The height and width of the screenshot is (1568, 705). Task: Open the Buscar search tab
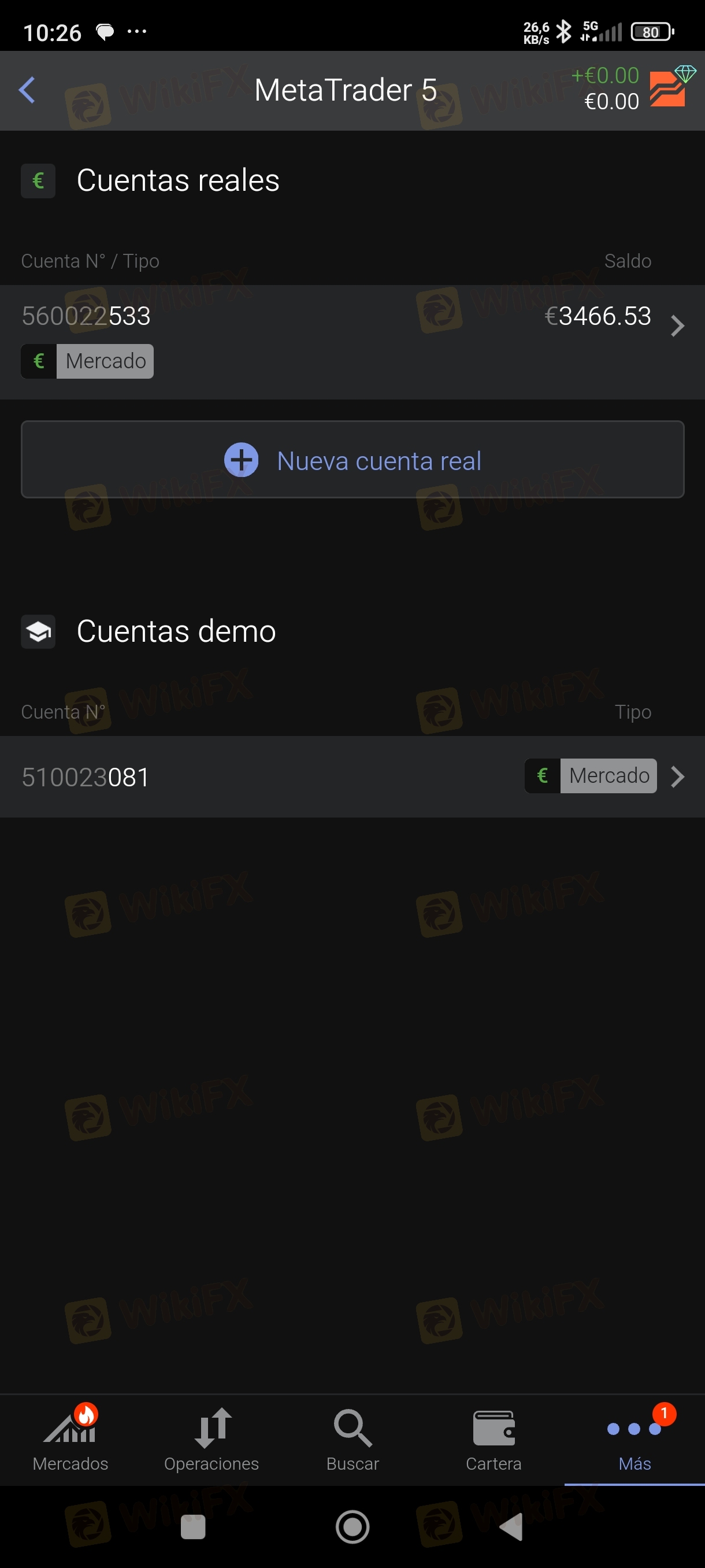(x=353, y=1440)
